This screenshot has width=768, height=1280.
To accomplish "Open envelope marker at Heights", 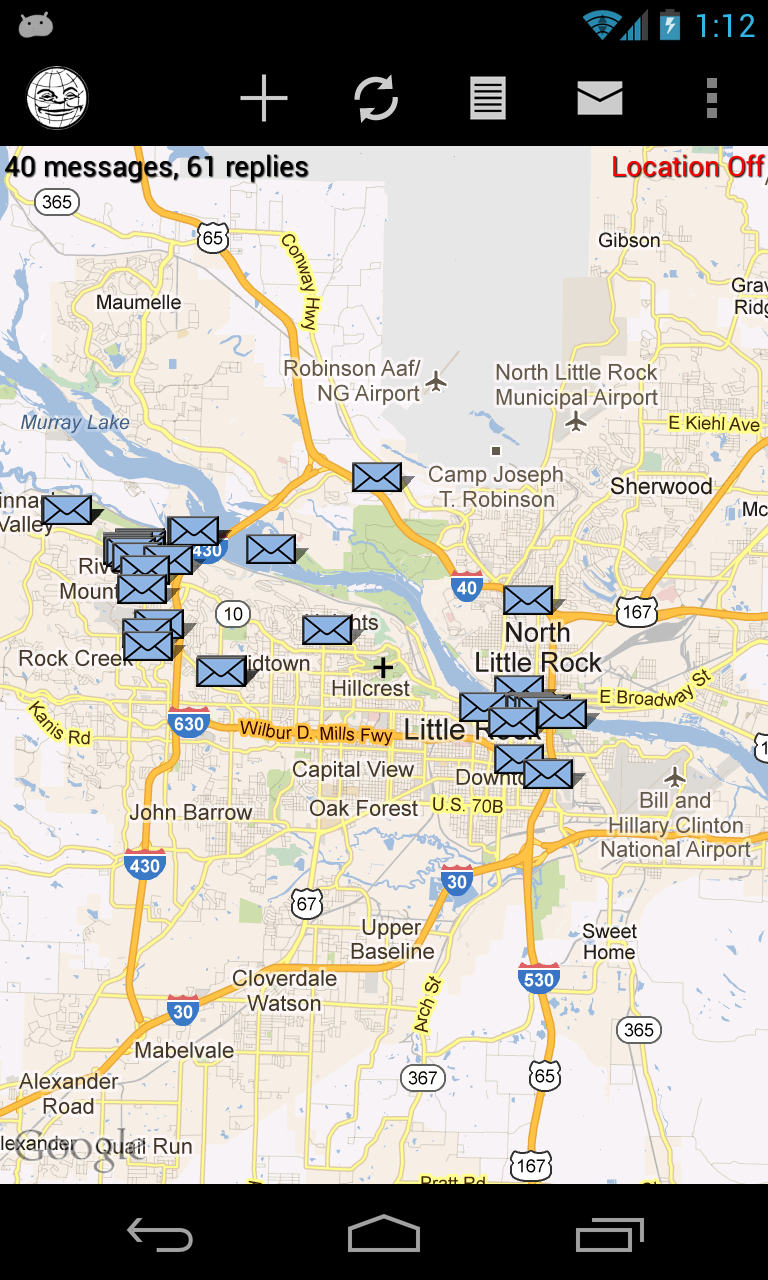I will [x=327, y=629].
